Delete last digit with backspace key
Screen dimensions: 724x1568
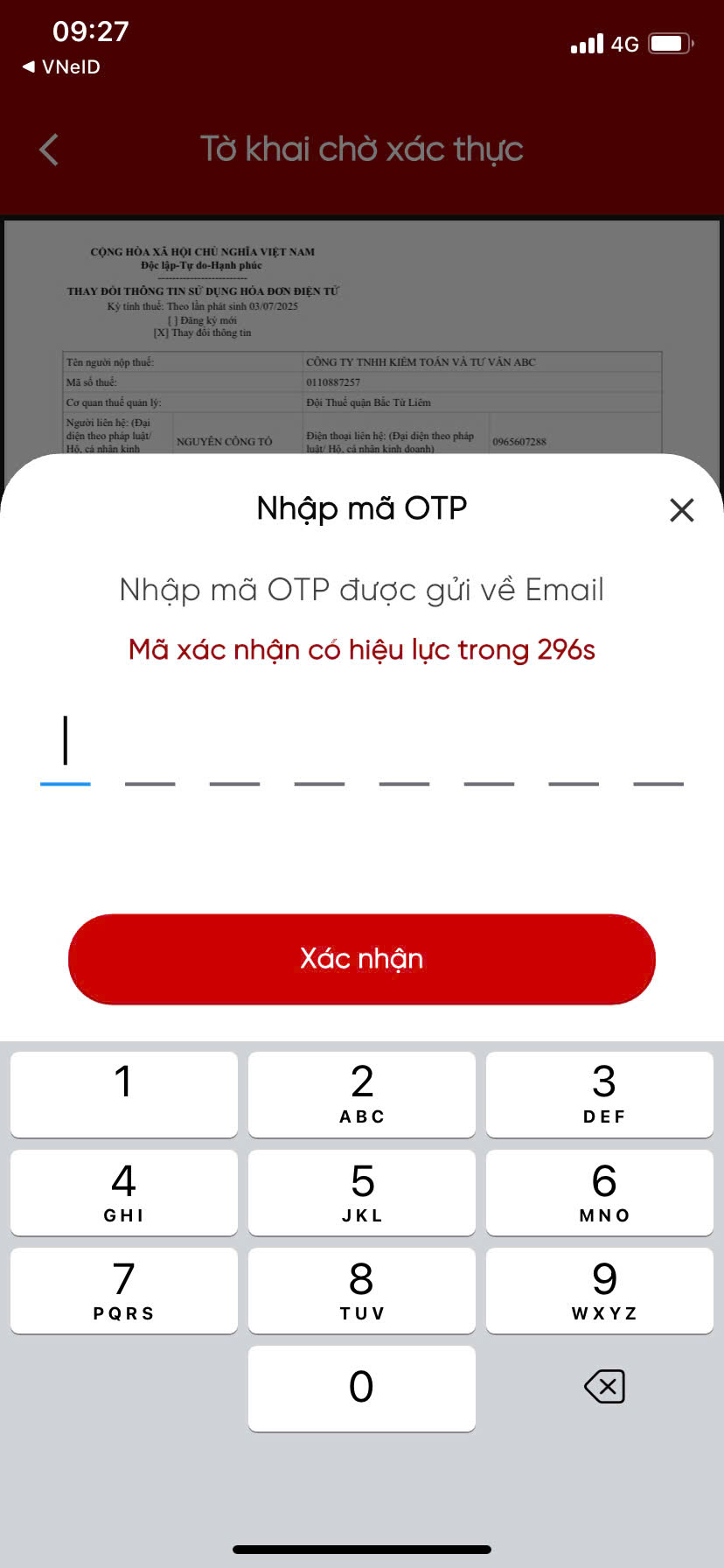(603, 1387)
